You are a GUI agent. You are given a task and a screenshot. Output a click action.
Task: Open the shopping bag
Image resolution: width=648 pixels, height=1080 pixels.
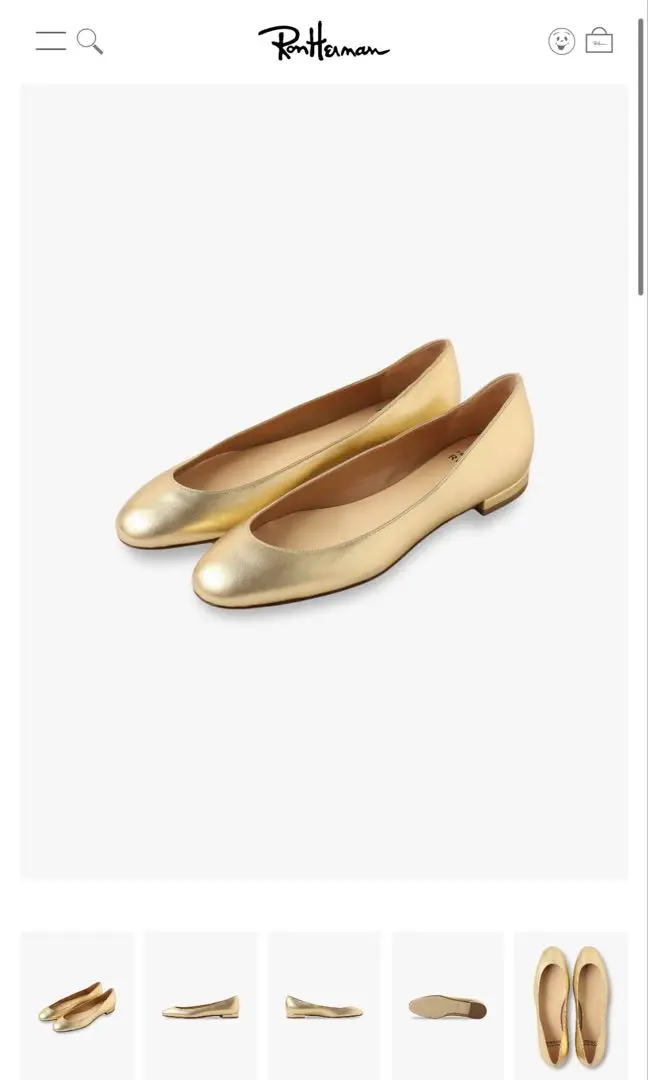click(x=599, y=41)
